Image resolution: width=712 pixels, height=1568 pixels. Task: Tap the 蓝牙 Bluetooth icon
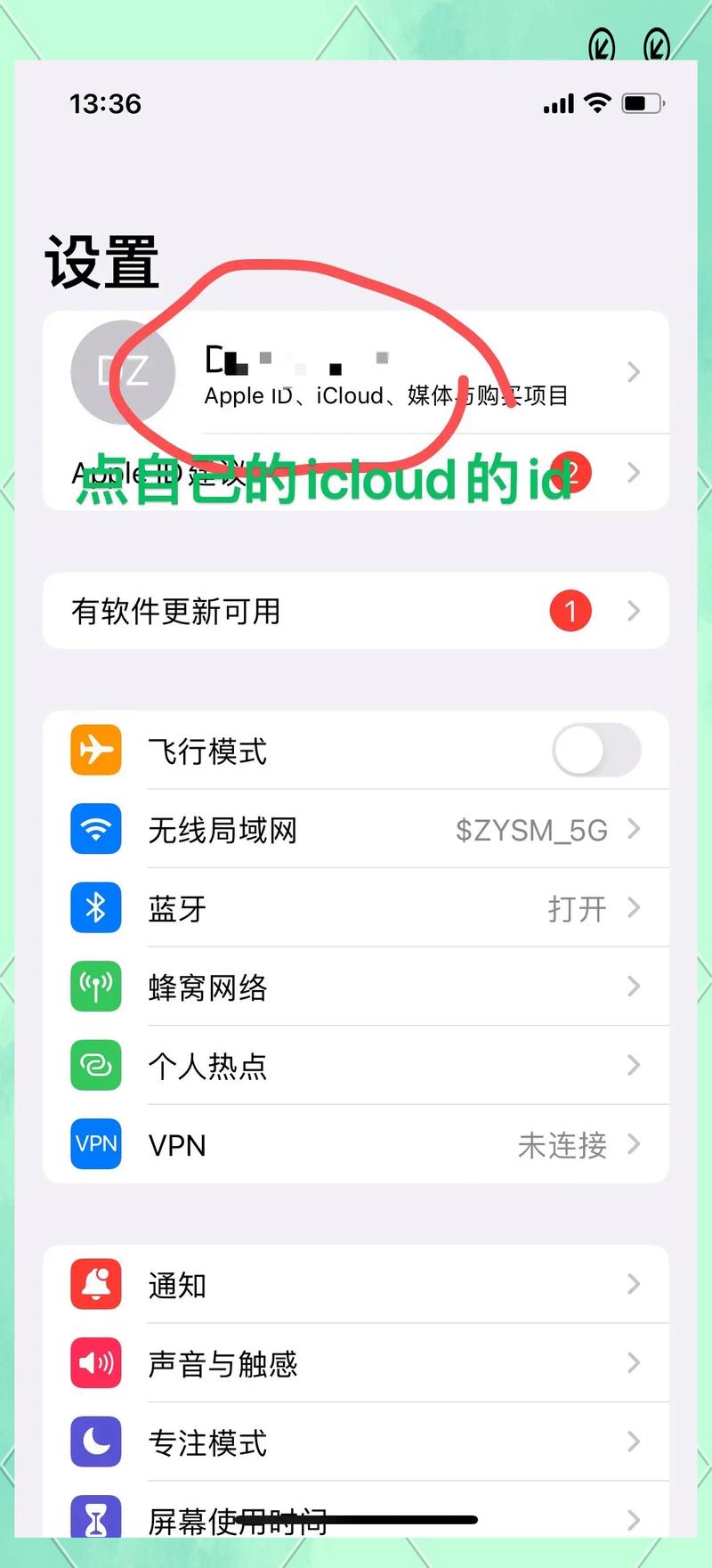pyautogui.click(x=95, y=907)
